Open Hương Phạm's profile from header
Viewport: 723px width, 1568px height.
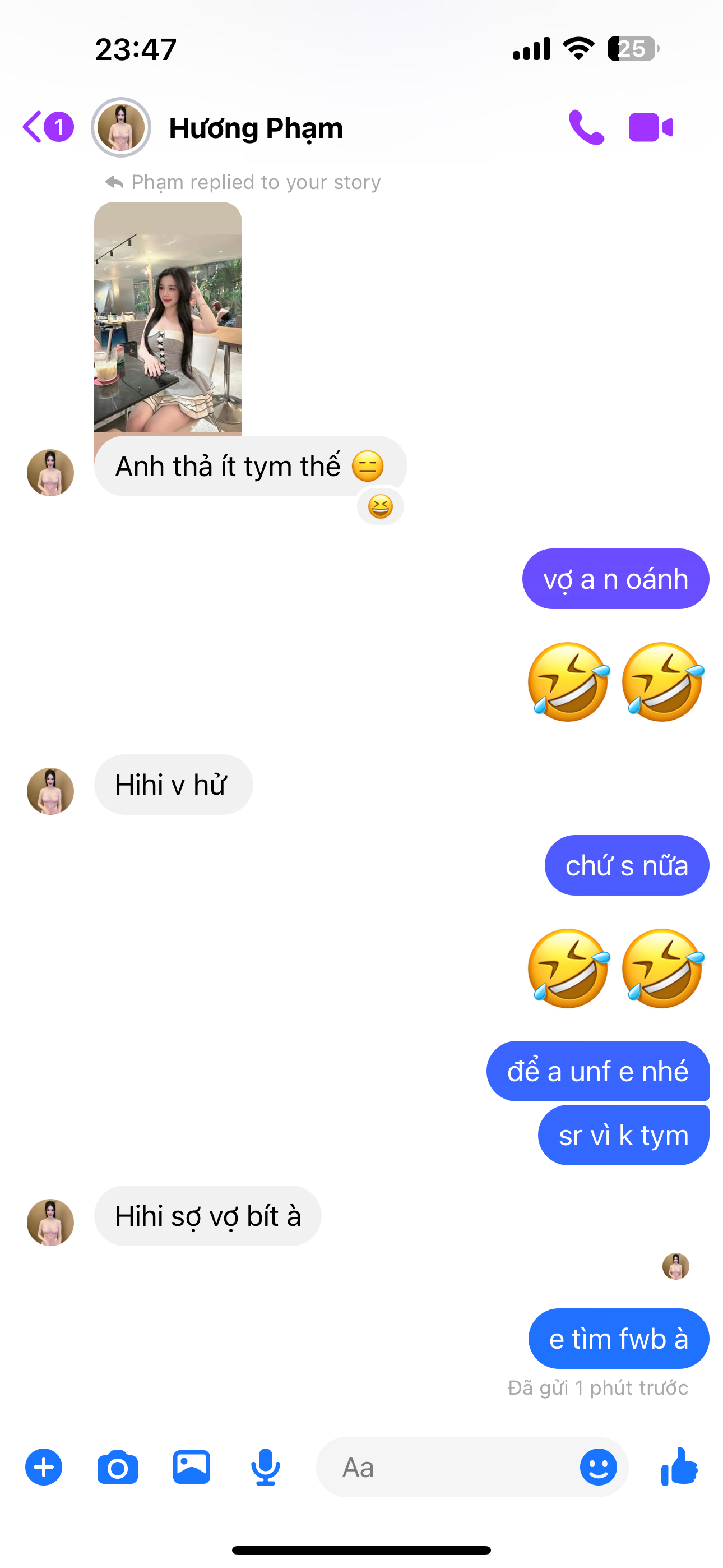tap(256, 128)
